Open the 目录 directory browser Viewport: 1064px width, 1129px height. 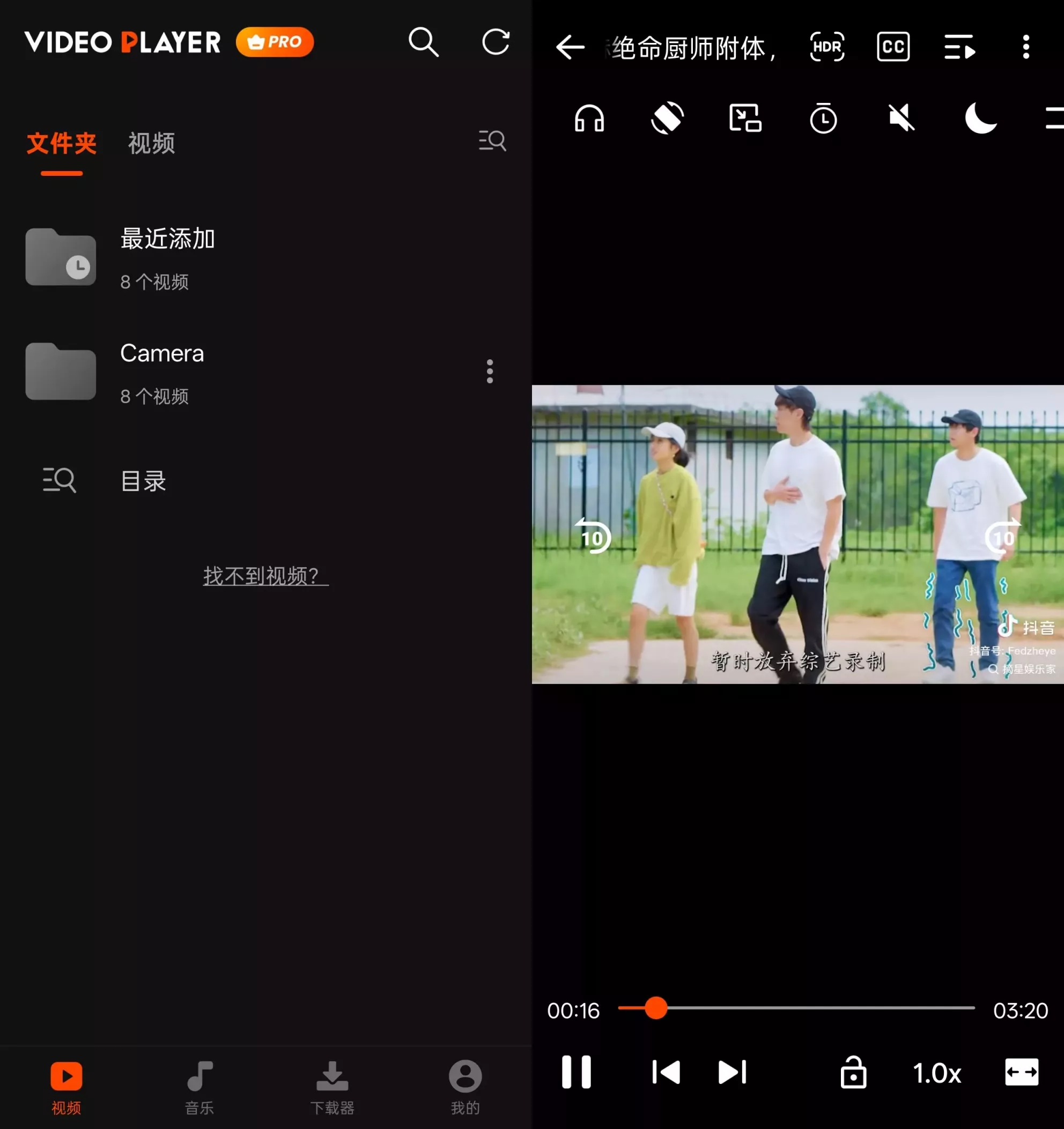[x=143, y=481]
